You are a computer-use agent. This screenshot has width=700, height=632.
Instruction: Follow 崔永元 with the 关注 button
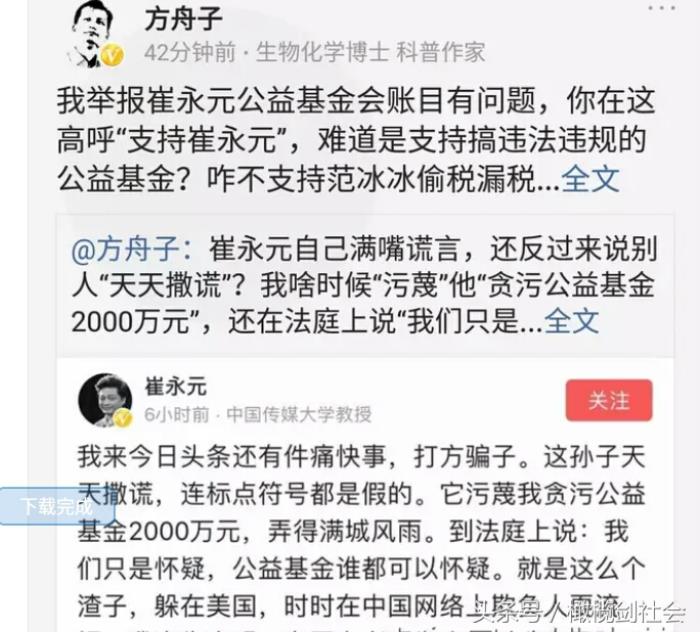pos(608,401)
